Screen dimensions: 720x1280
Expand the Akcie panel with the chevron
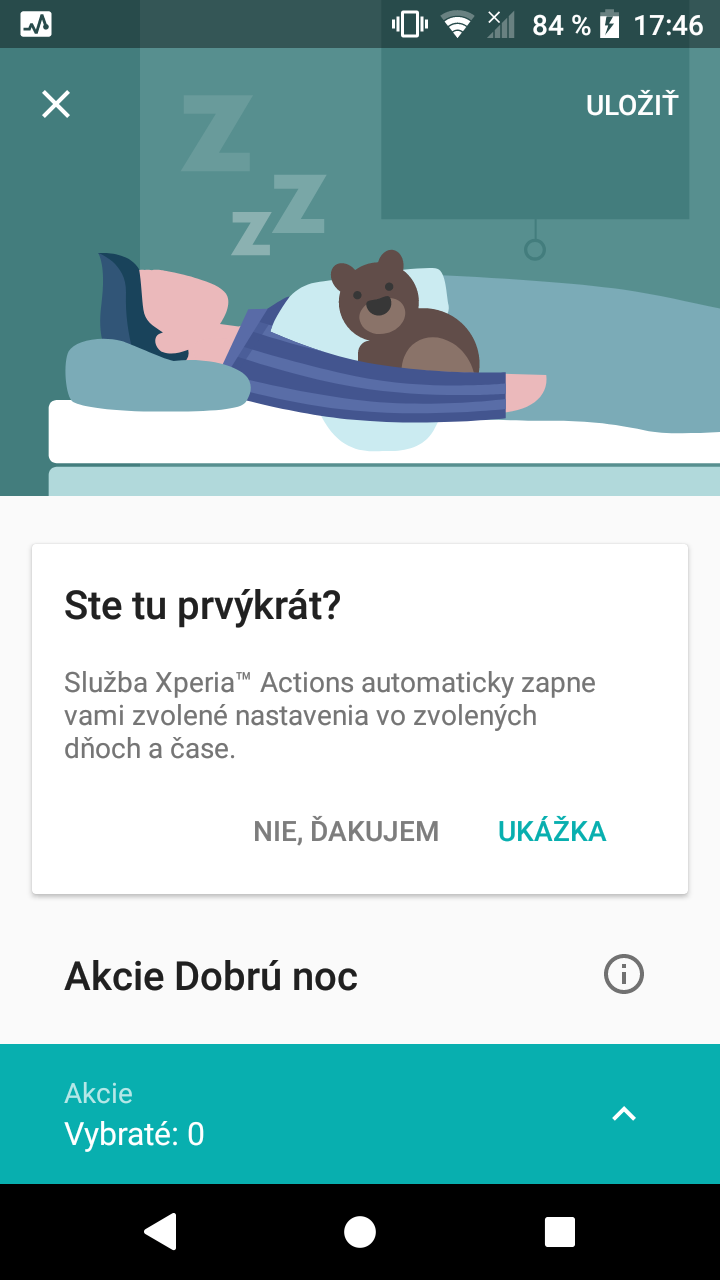(624, 1113)
